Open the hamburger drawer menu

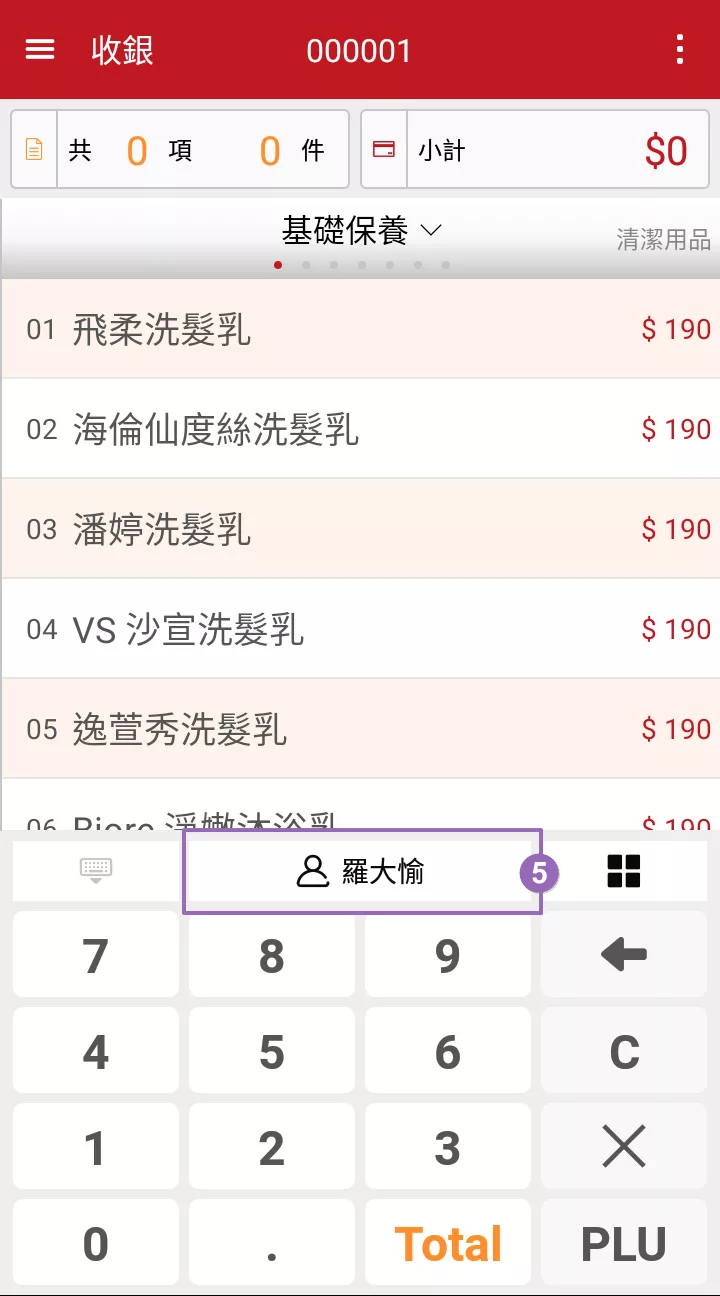point(40,50)
